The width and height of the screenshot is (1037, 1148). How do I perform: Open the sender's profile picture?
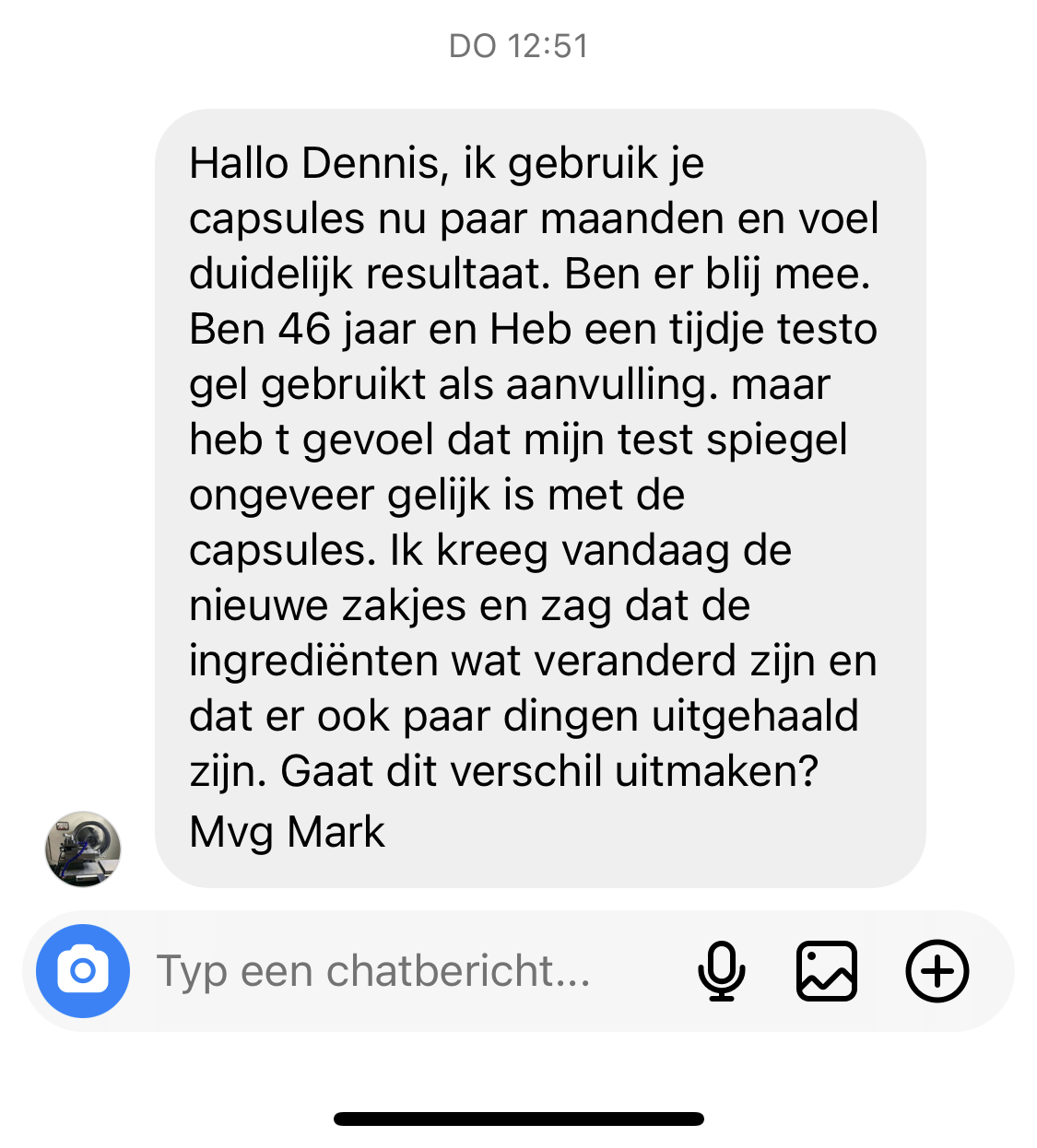click(x=83, y=849)
